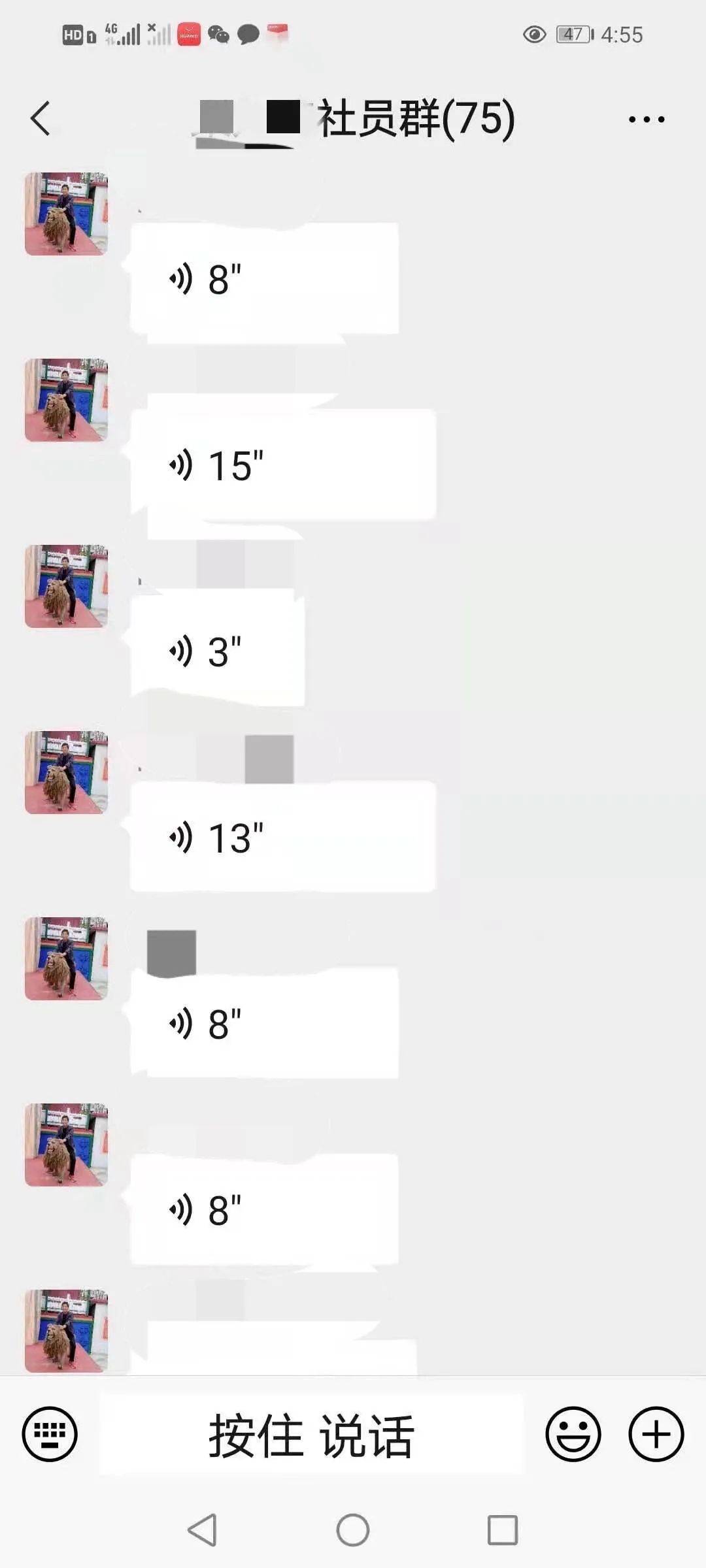Switch to keyboard text input
The image size is (706, 1568).
(50, 1434)
